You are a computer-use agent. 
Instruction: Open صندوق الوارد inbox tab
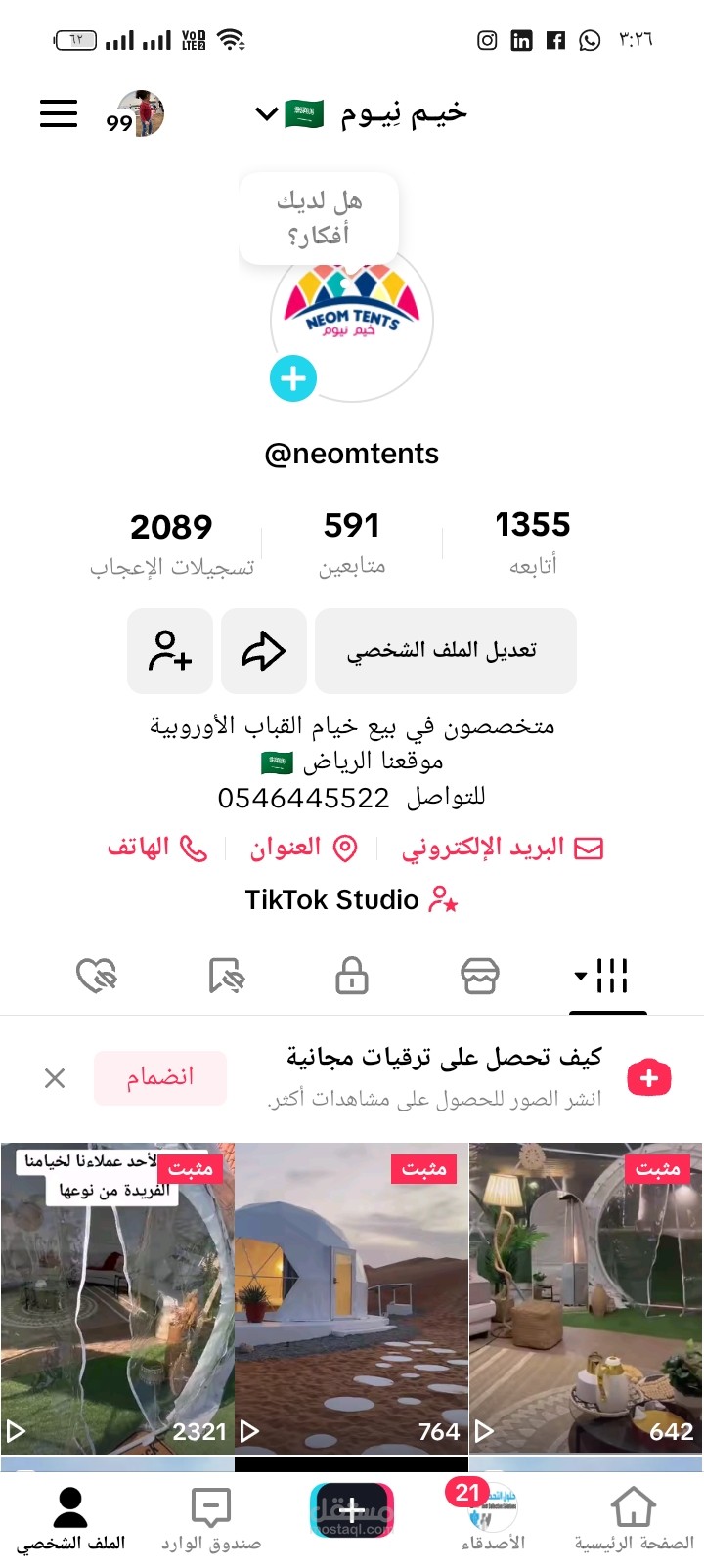coord(211,1518)
